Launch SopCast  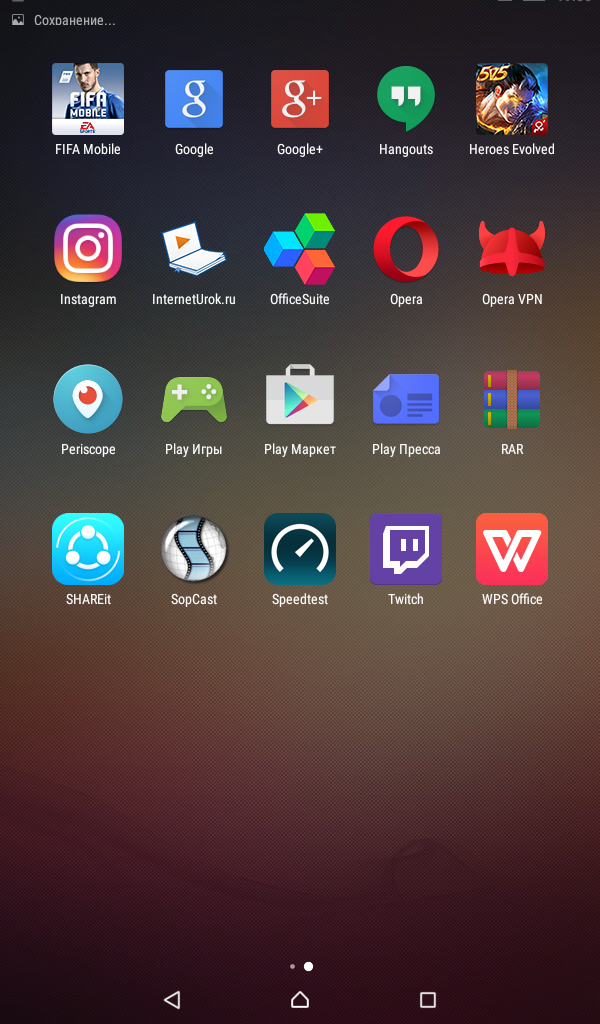point(194,549)
